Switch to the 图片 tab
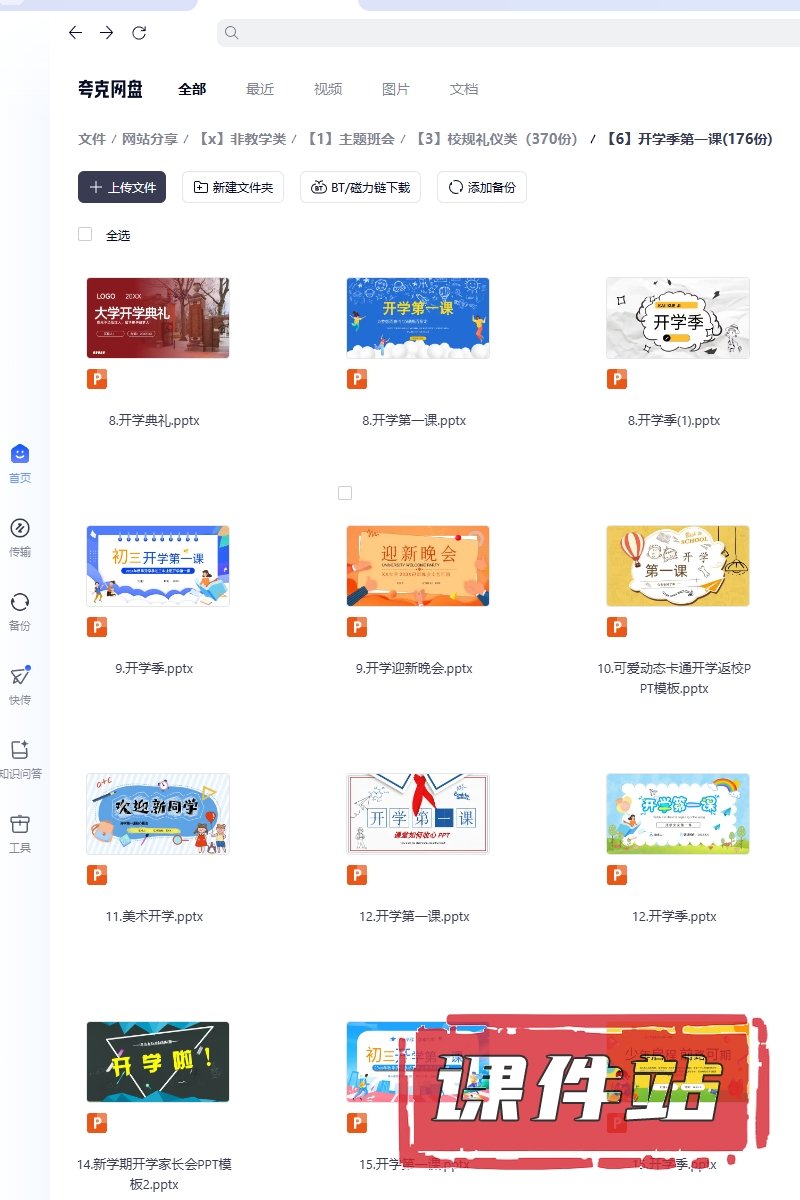Screen dimensions: 800x1200 [396, 89]
